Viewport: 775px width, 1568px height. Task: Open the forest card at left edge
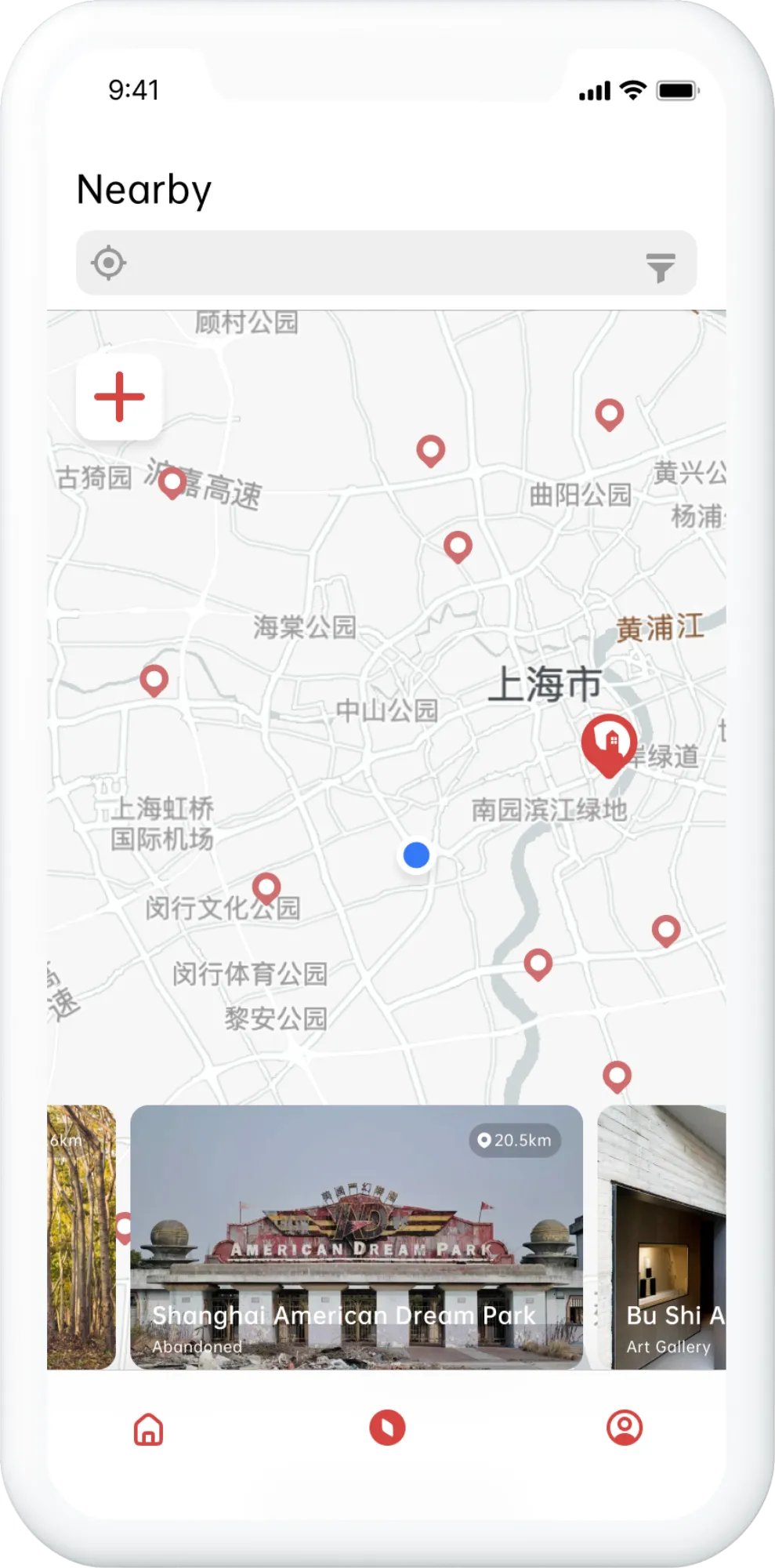tap(81, 1236)
